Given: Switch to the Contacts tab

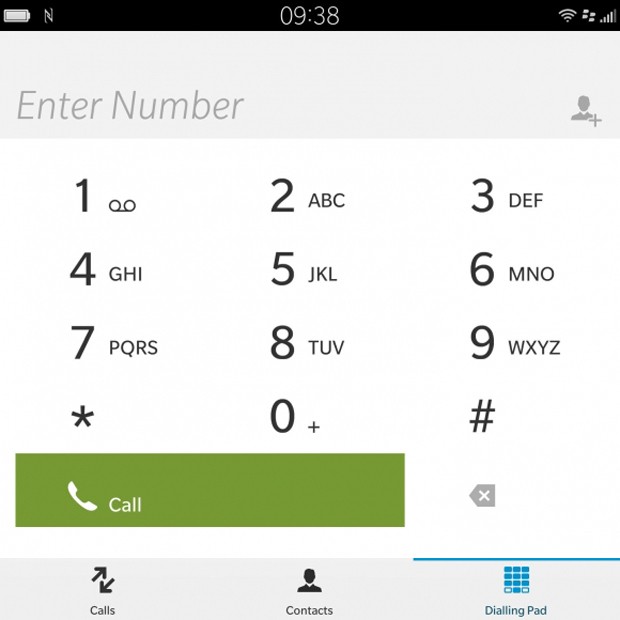Looking at the screenshot, I should coord(309,589).
